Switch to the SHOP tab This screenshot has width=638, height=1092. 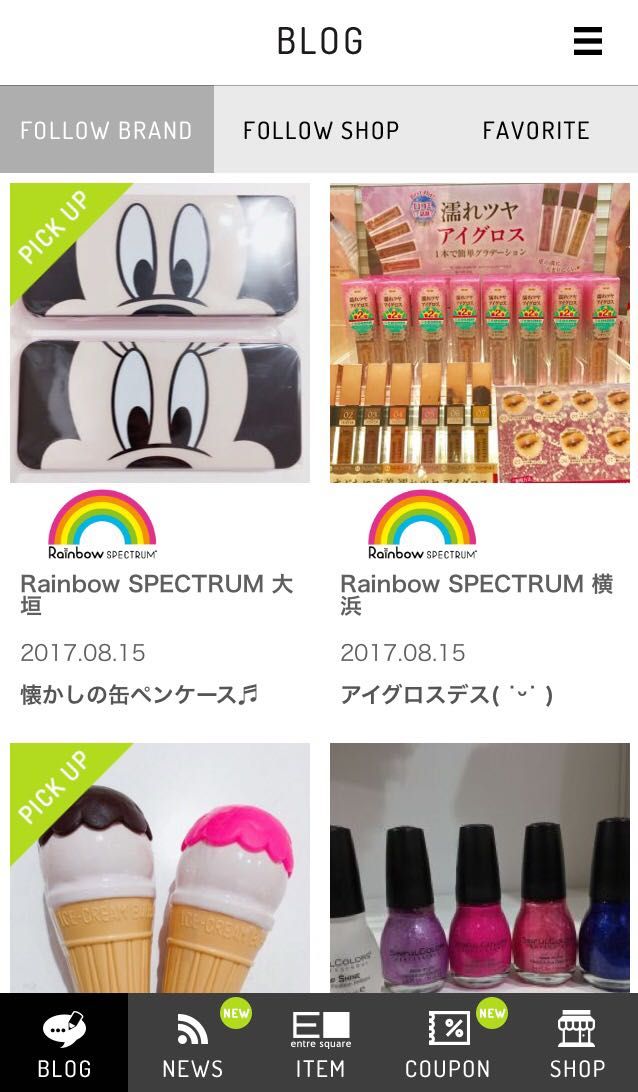coord(576,1043)
